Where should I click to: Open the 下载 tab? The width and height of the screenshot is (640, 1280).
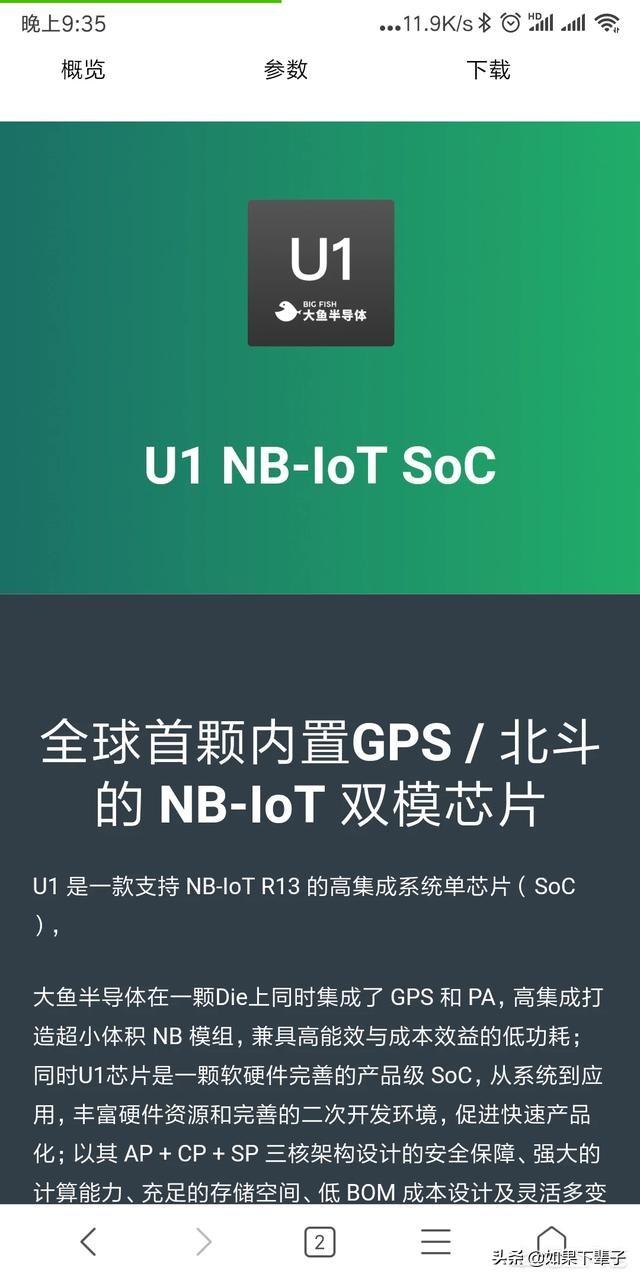(x=488, y=70)
